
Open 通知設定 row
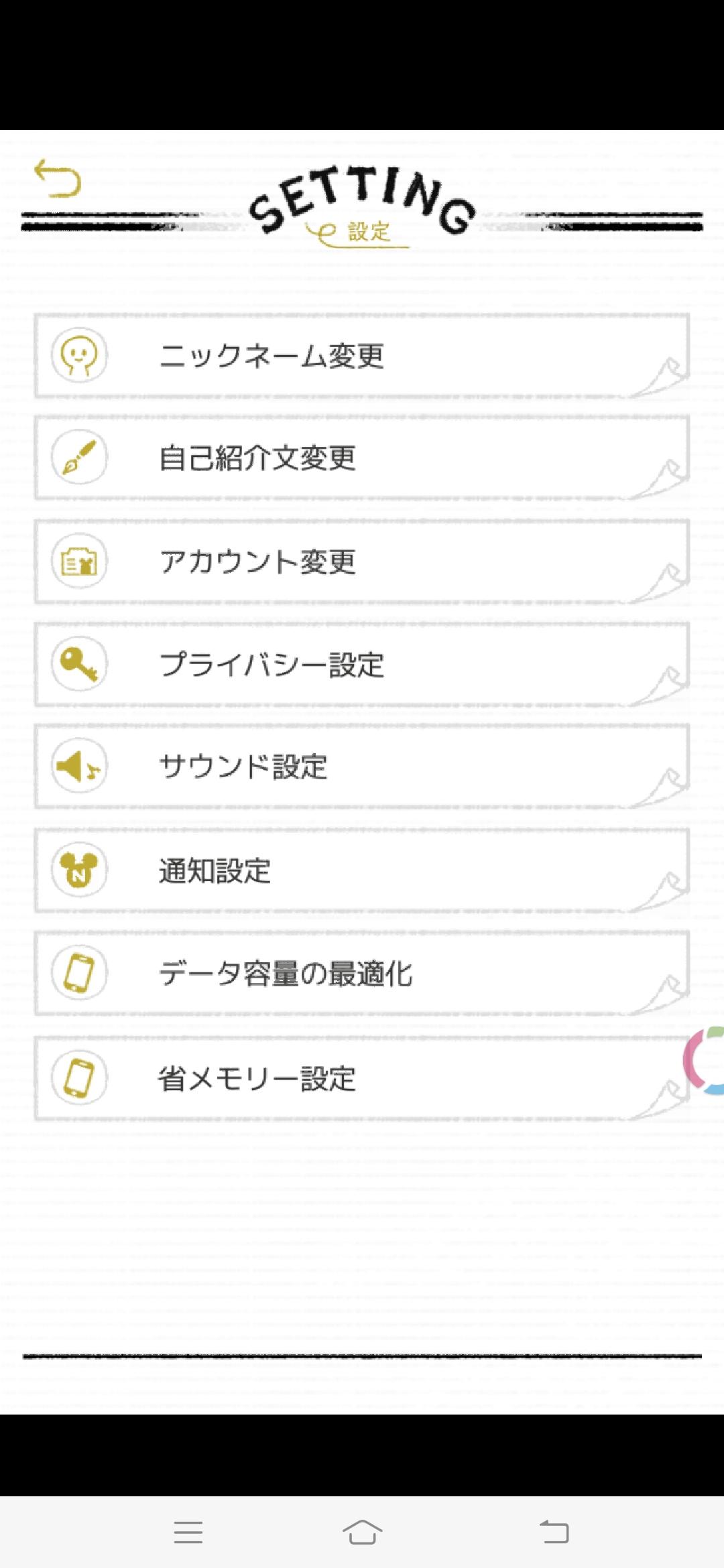click(362, 870)
